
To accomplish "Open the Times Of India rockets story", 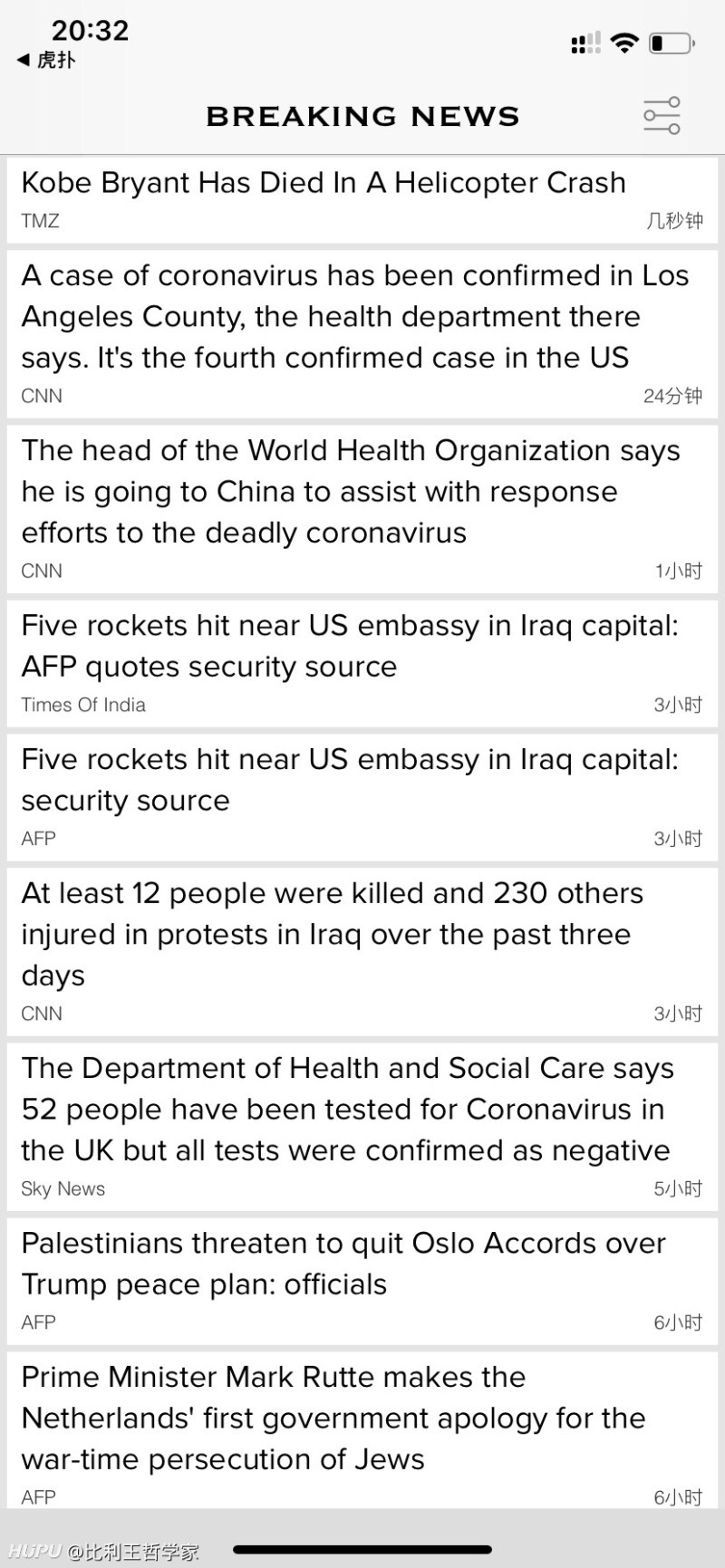I will pos(362,663).
